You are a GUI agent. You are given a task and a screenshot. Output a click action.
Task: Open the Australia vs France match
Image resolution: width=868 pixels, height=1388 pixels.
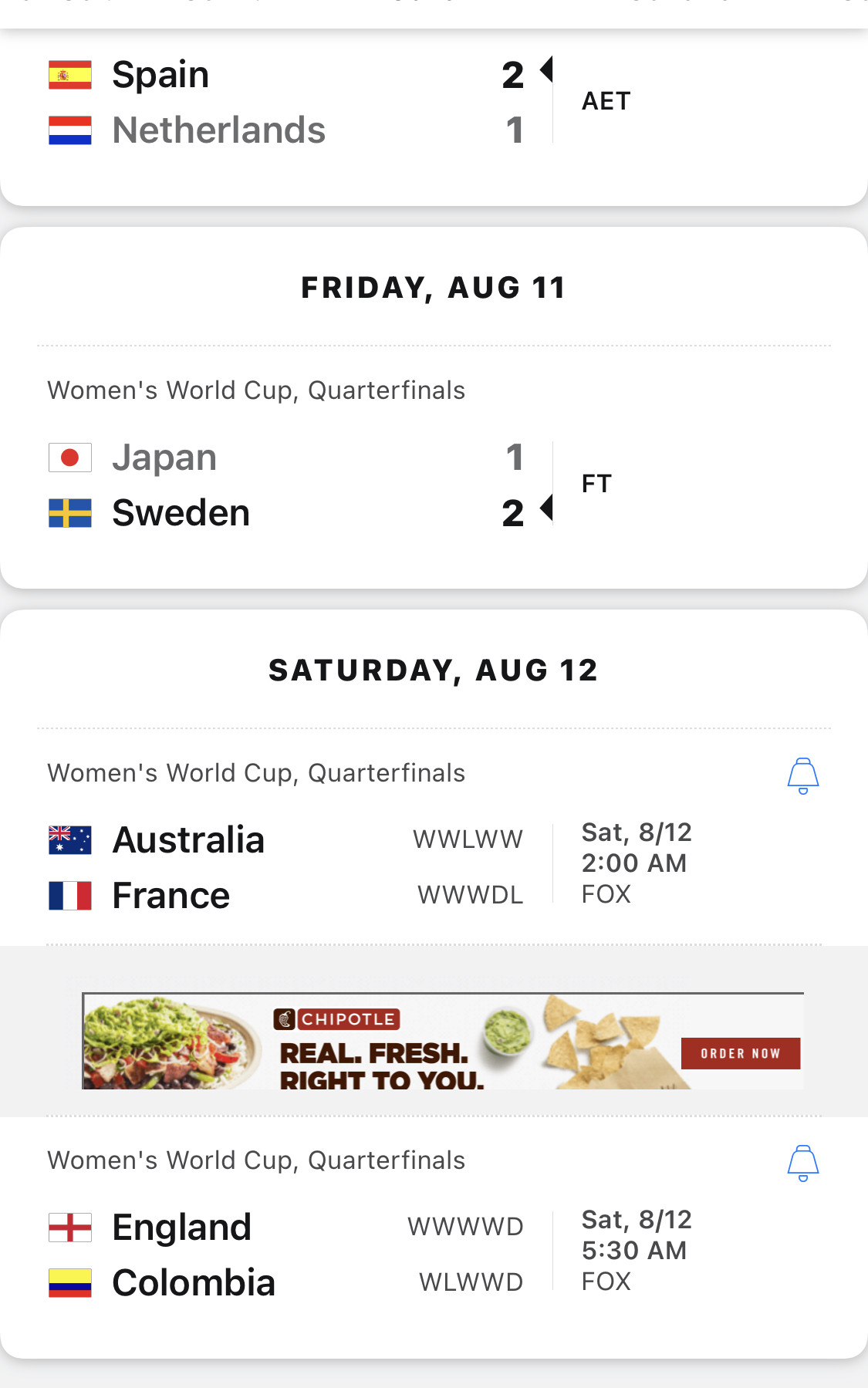click(309, 868)
